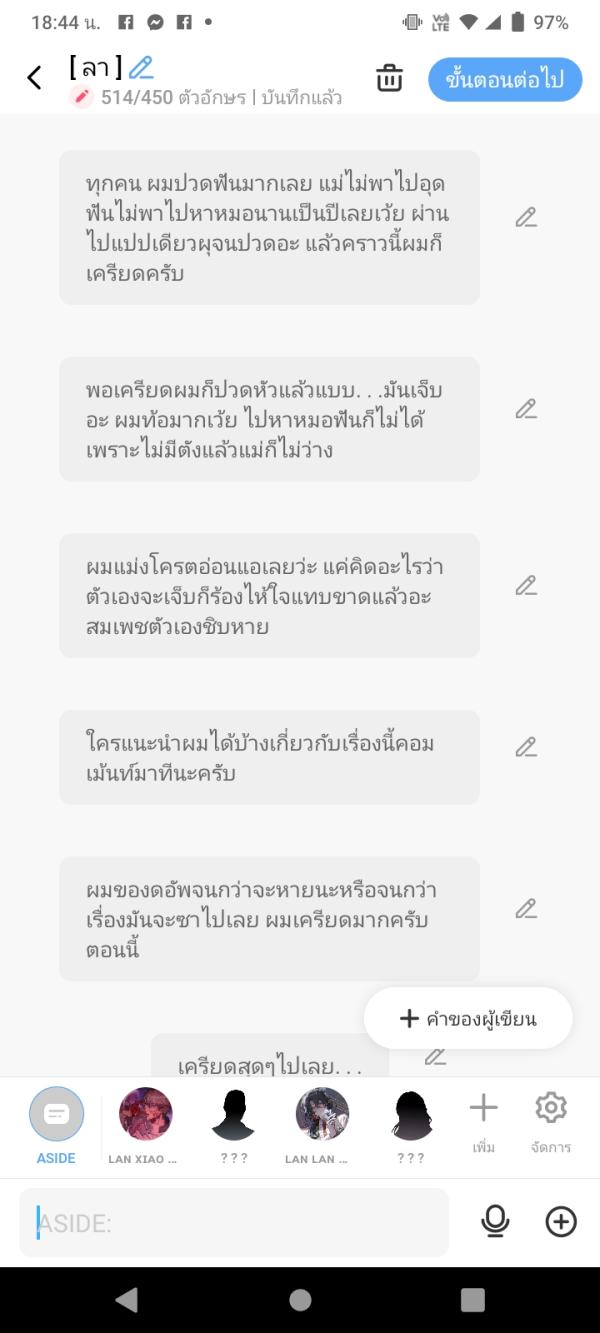Edit the message starting with พอเครียดผมก็ปวดหัว

pyautogui.click(x=526, y=409)
